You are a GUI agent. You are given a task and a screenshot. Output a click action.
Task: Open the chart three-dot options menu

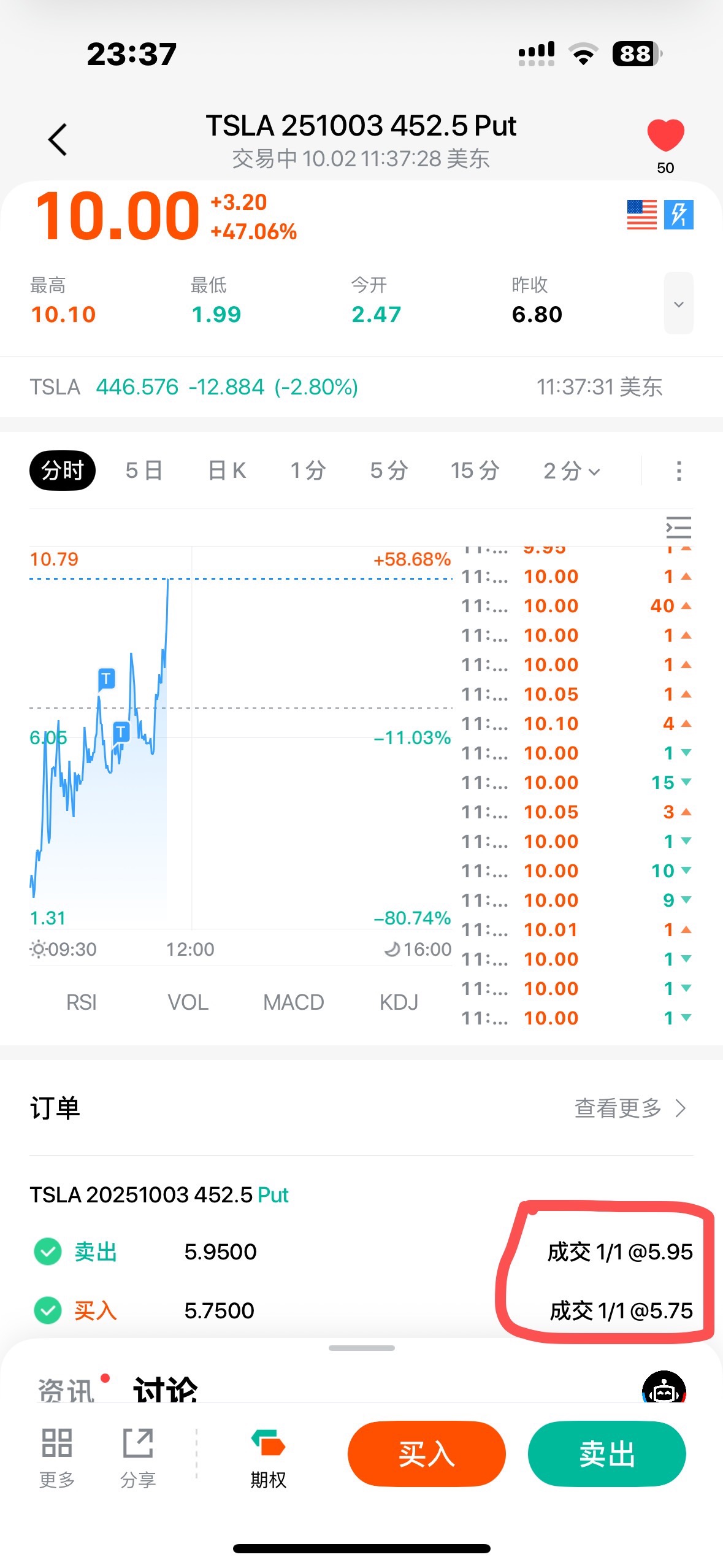[x=678, y=471]
